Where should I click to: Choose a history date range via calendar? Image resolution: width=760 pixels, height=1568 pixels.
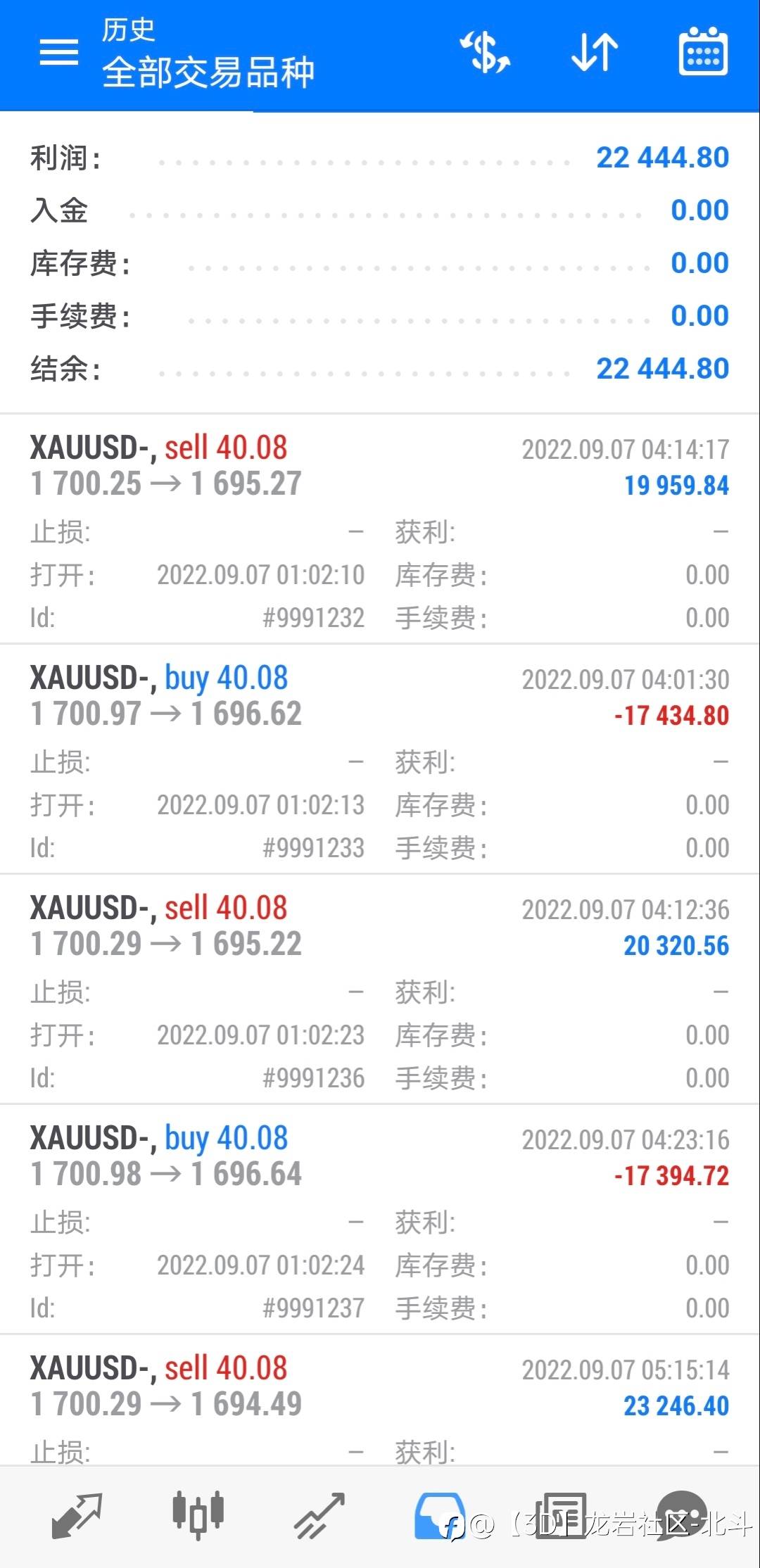[703, 52]
